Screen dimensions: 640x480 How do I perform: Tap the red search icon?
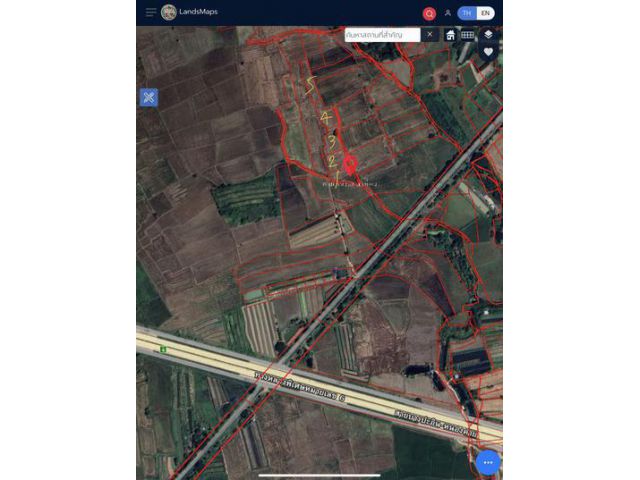tap(429, 13)
